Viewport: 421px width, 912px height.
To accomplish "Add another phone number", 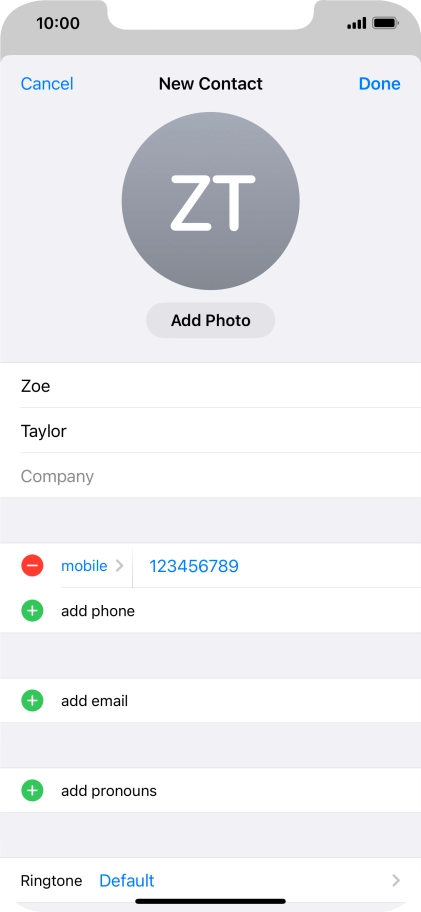I will click(x=210, y=611).
